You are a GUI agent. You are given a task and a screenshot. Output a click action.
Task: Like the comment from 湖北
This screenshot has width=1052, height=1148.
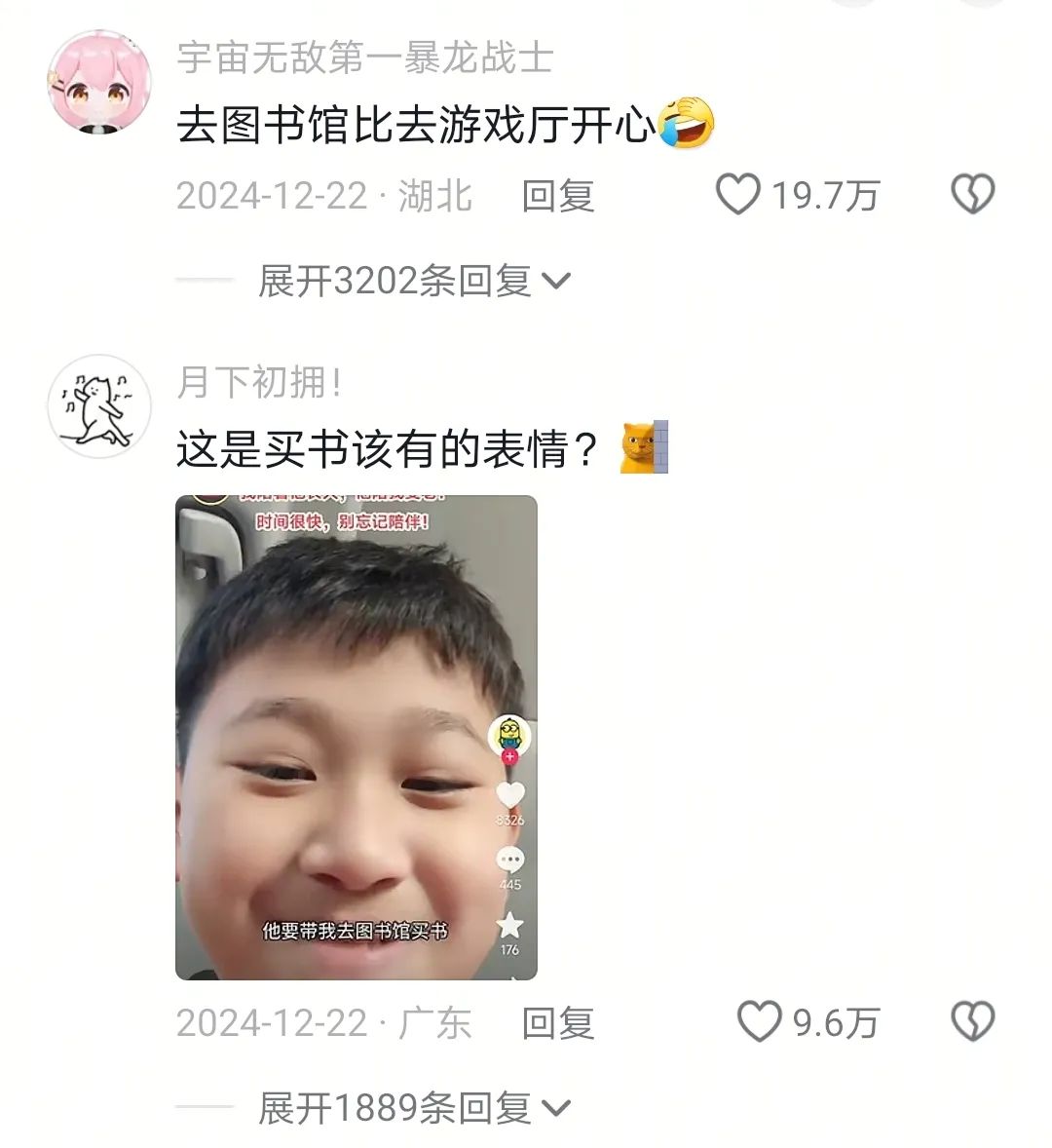pyautogui.click(x=738, y=195)
